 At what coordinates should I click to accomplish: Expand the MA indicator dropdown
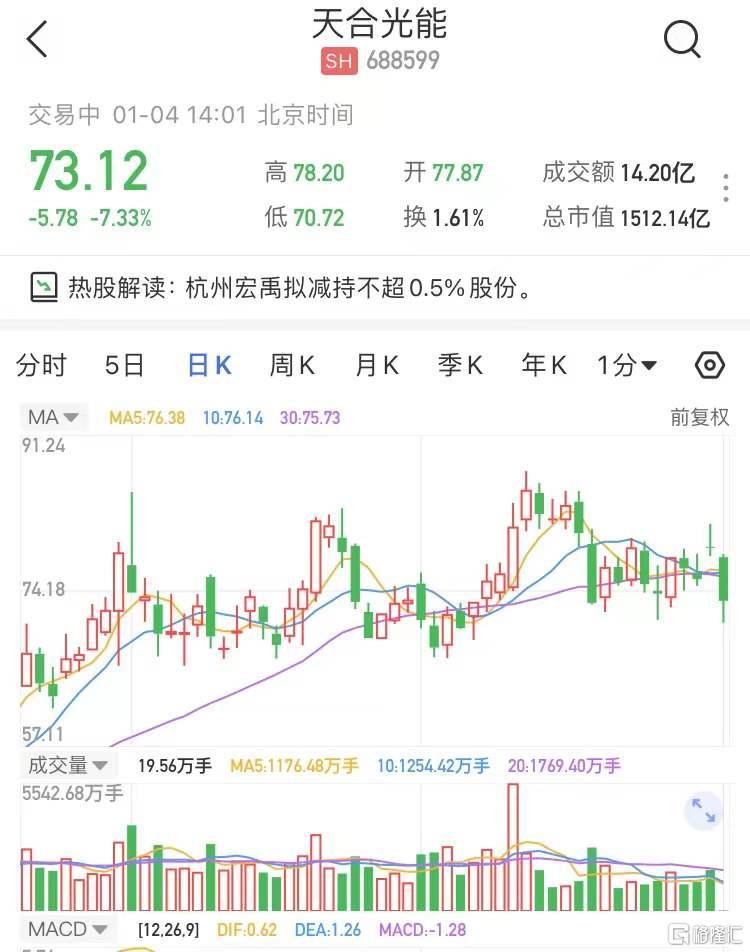coord(55,418)
